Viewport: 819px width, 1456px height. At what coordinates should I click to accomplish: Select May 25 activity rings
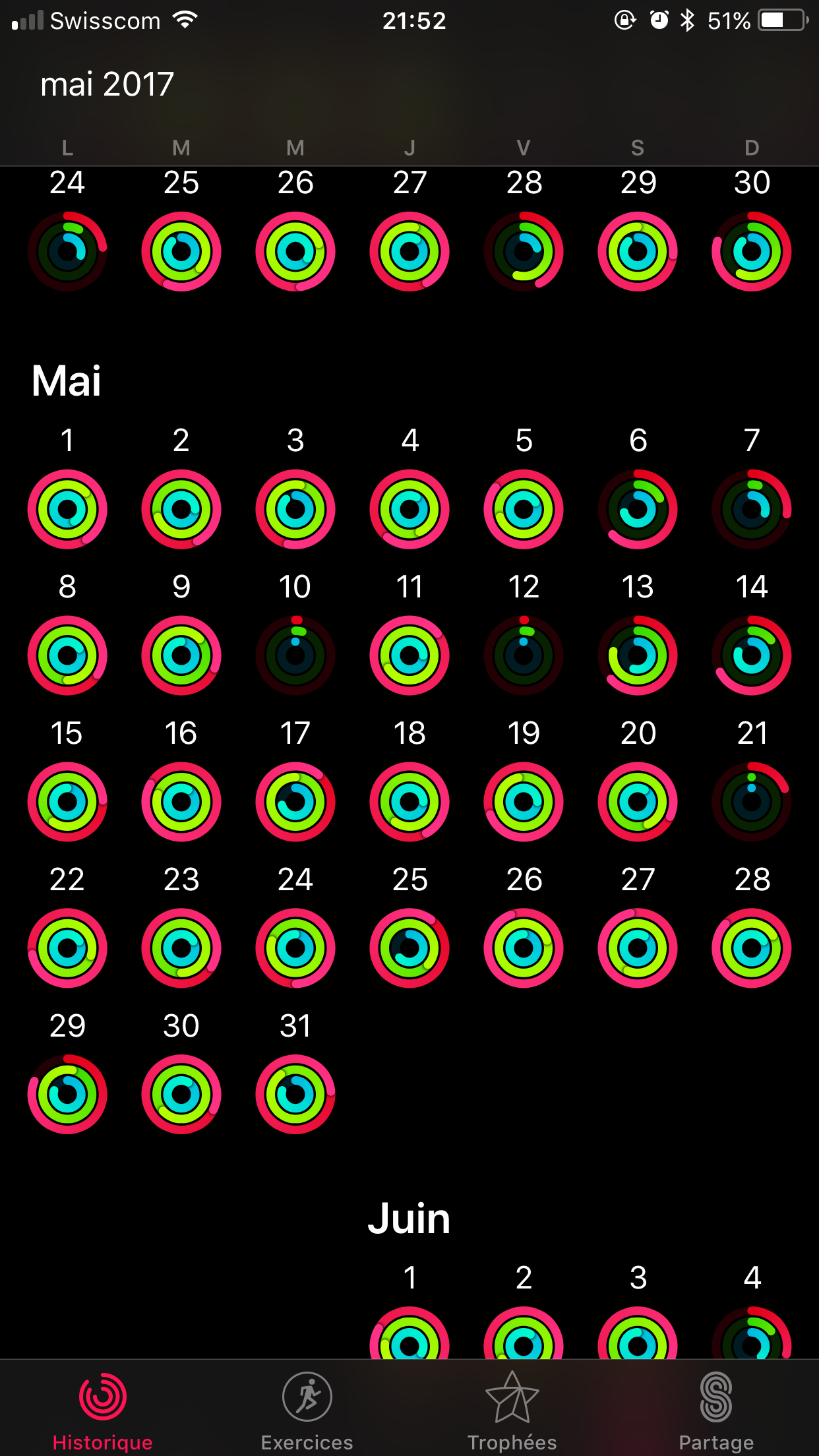409,948
